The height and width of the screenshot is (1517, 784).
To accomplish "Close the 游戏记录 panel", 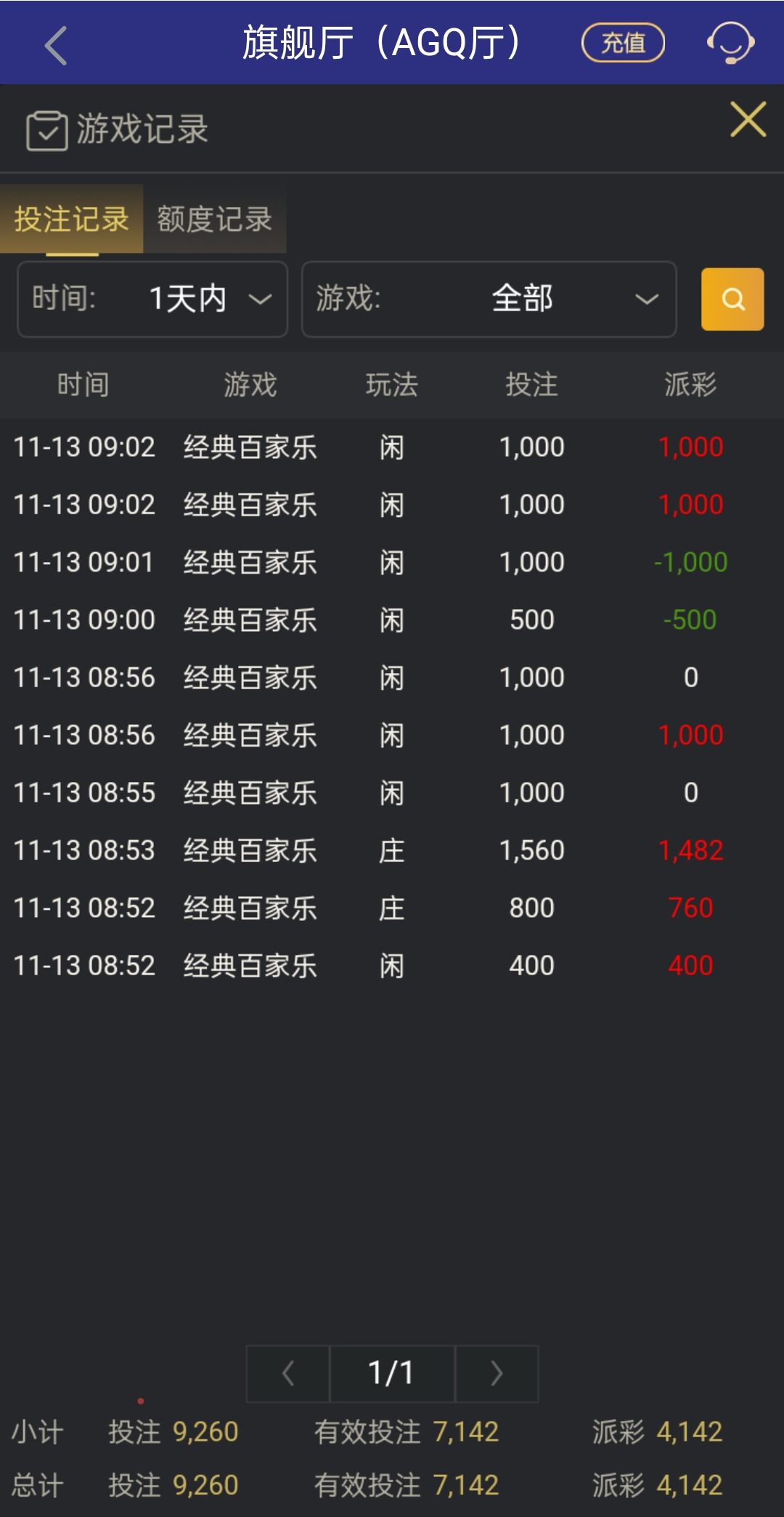I will [x=748, y=121].
